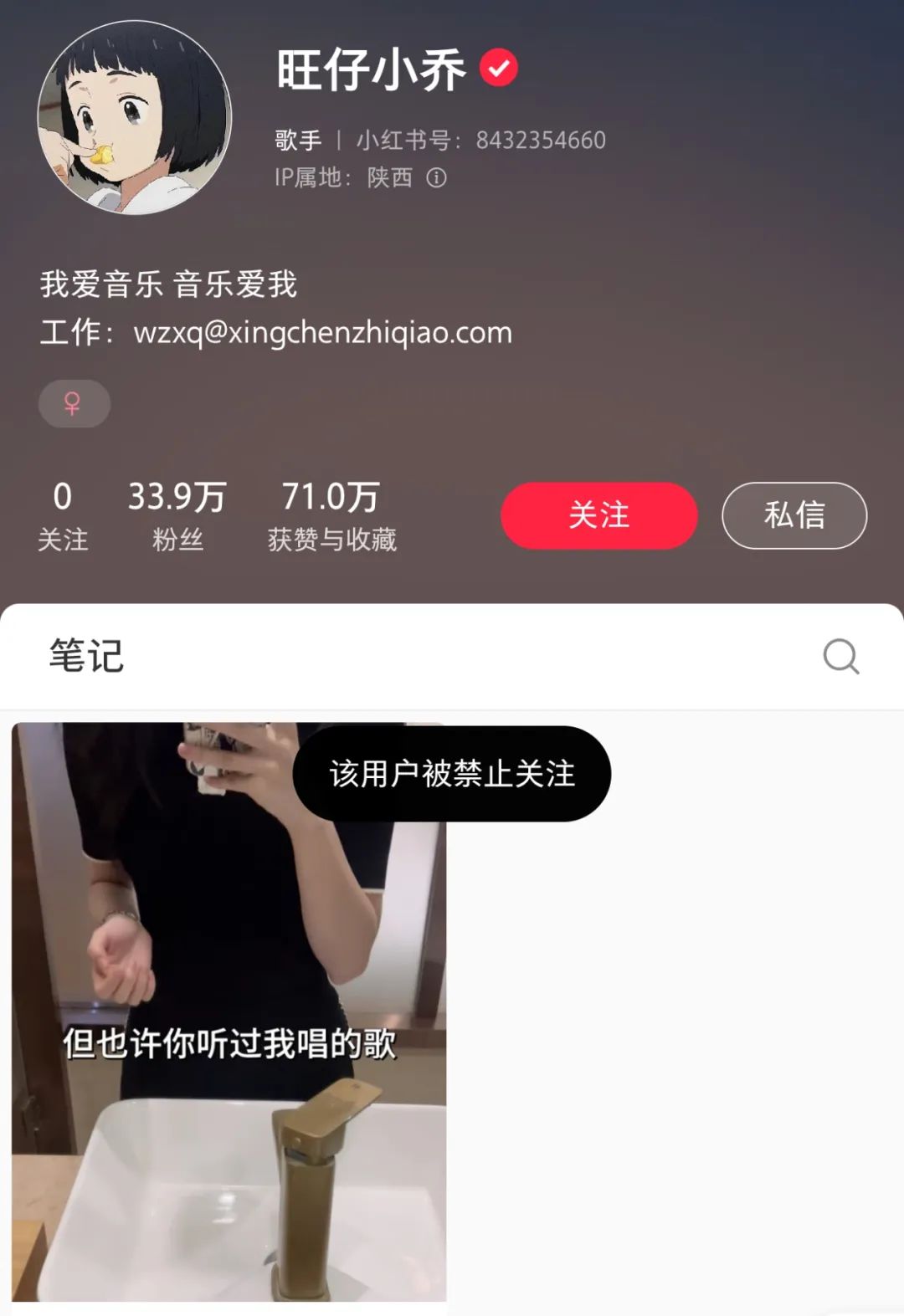The height and width of the screenshot is (1316, 904).
Task: Open the note about 但也许你听过我唱的歌
Action: click(x=229, y=1011)
